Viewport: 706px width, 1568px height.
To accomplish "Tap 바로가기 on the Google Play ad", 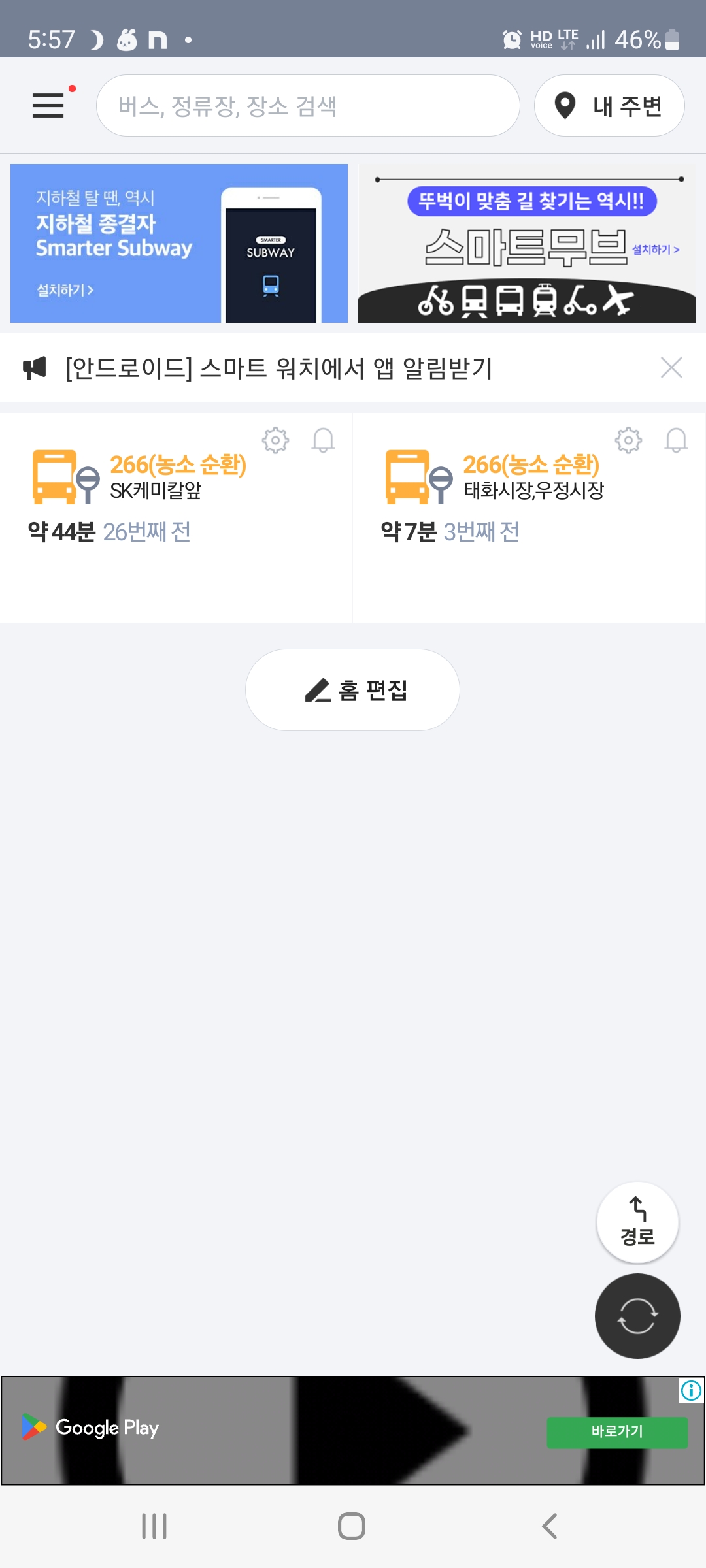I will point(617,1431).
